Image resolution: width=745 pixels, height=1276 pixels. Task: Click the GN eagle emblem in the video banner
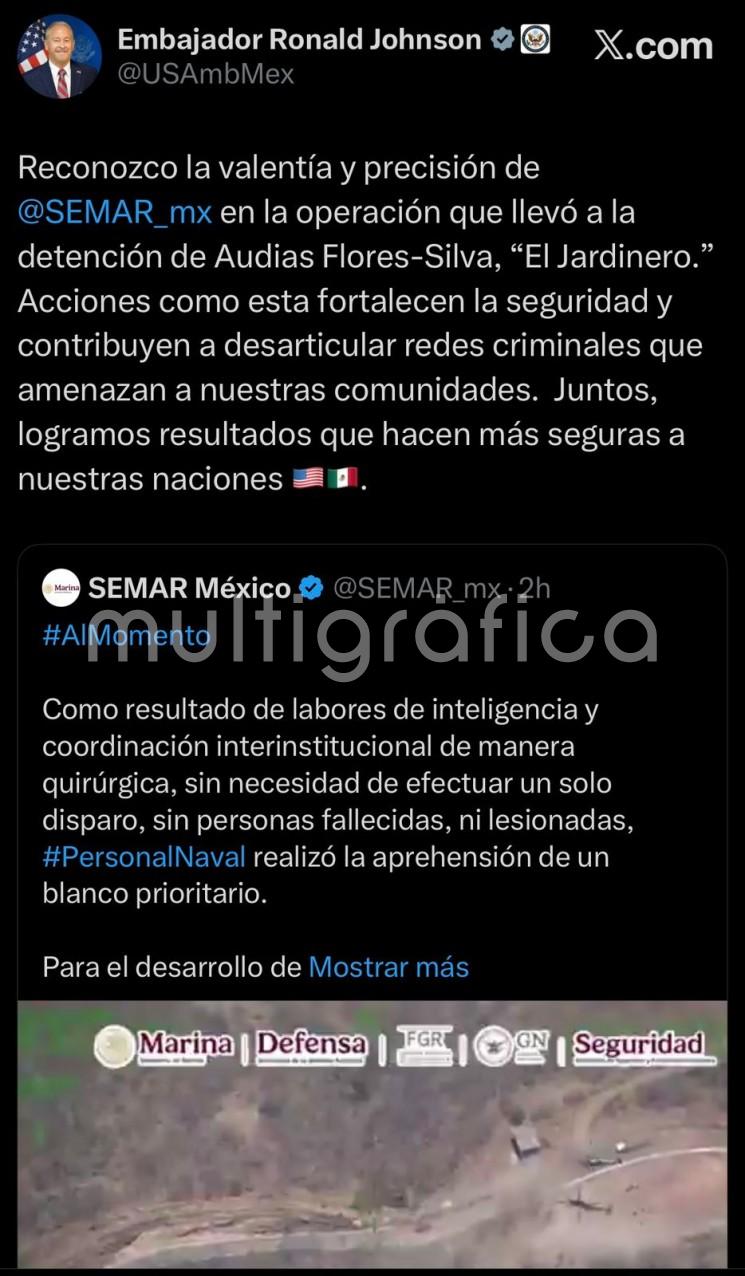pyautogui.click(x=491, y=1043)
